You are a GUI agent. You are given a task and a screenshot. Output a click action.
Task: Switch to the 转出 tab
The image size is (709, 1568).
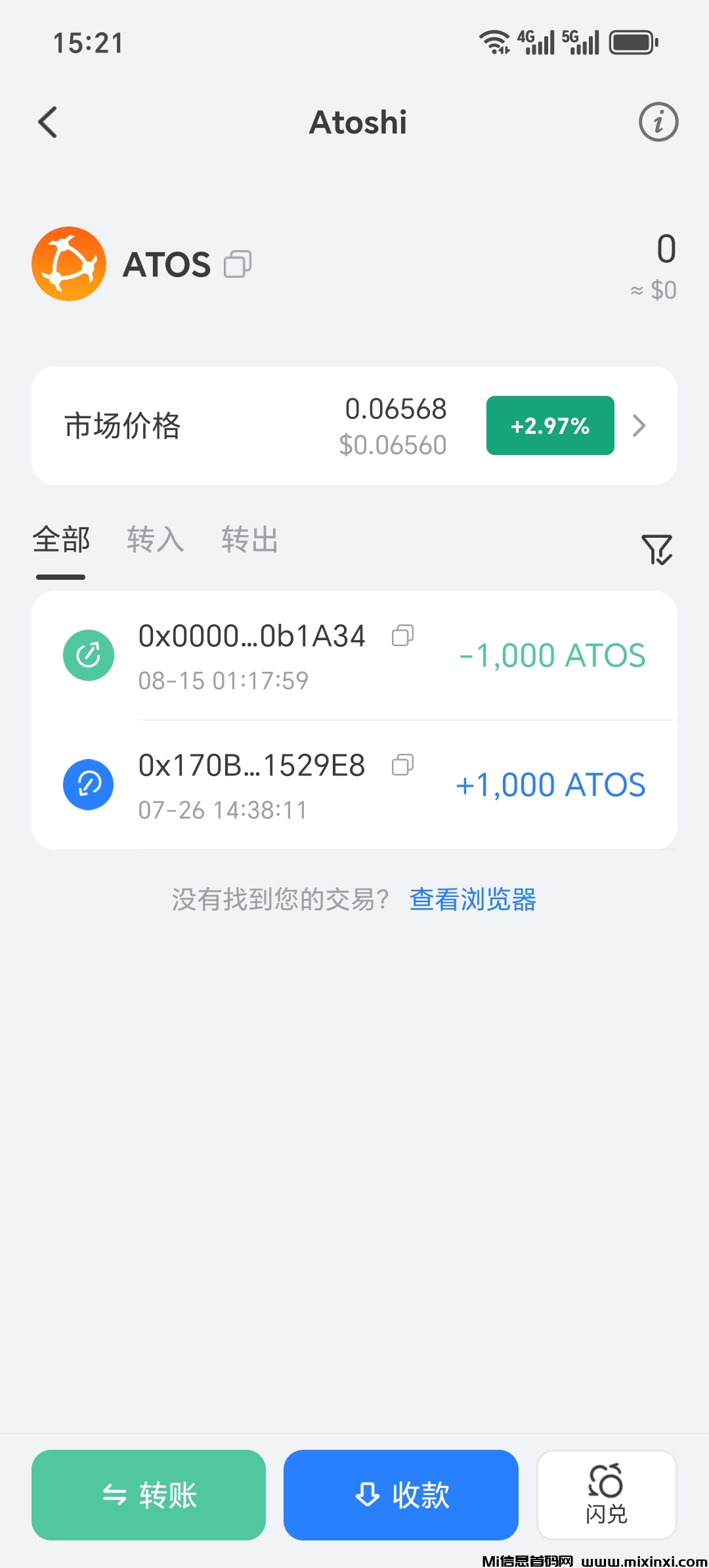249,540
